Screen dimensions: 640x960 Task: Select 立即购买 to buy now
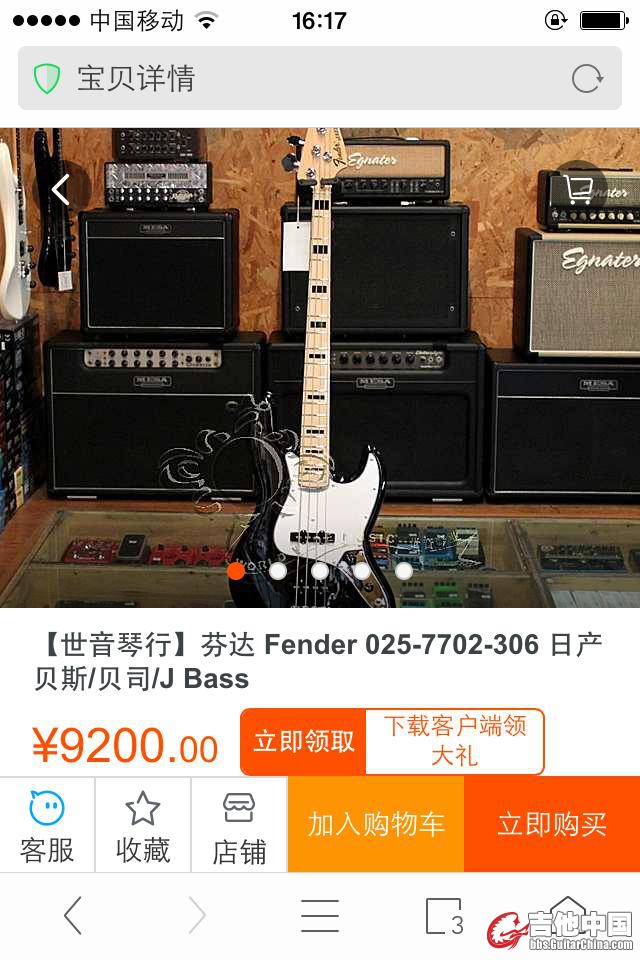[x=552, y=825]
